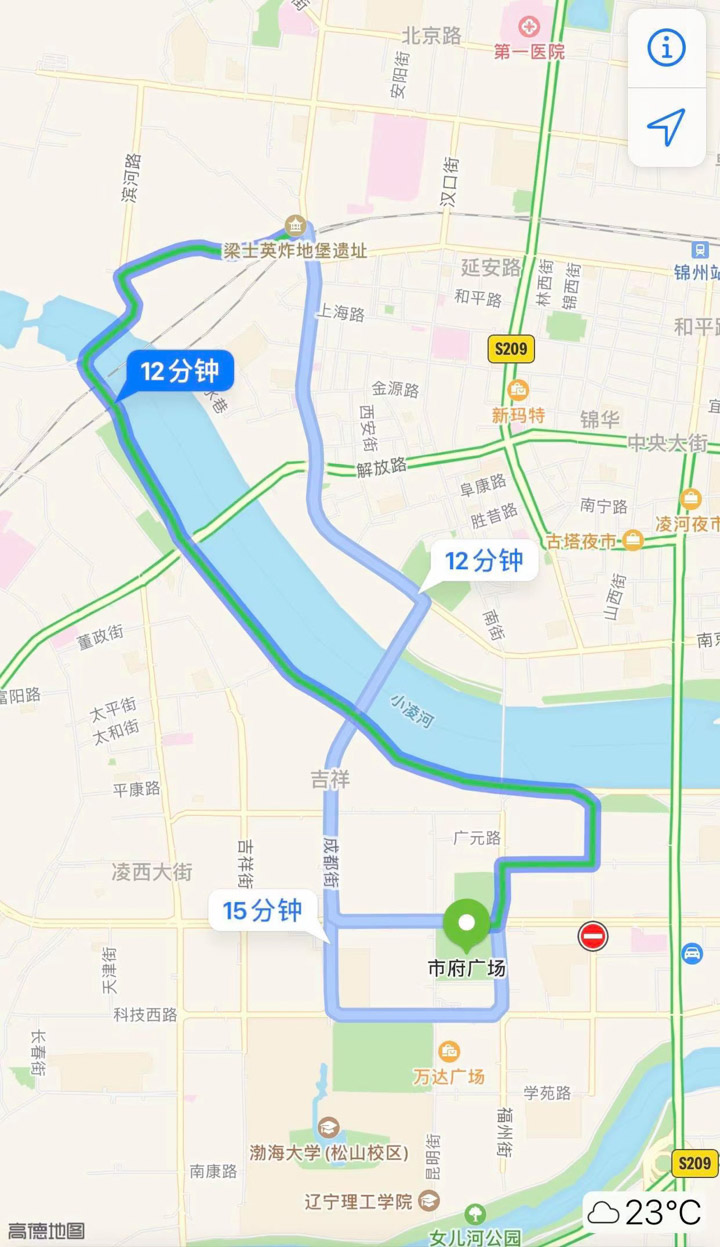Choose the 15分钟 route option
The width and height of the screenshot is (720, 1247).
pyautogui.click(x=264, y=909)
